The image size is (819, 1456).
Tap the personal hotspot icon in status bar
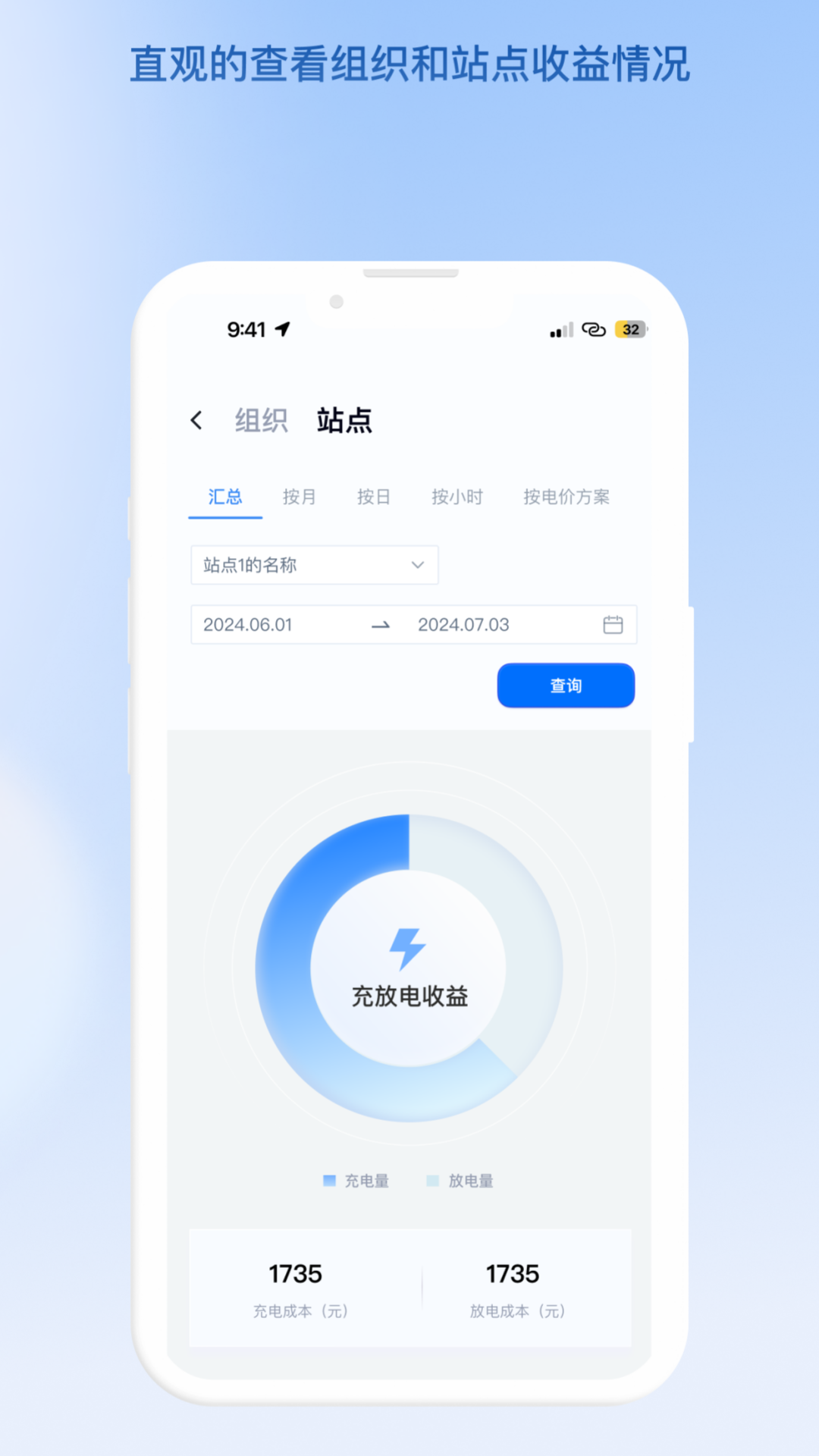click(x=594, y=329)
